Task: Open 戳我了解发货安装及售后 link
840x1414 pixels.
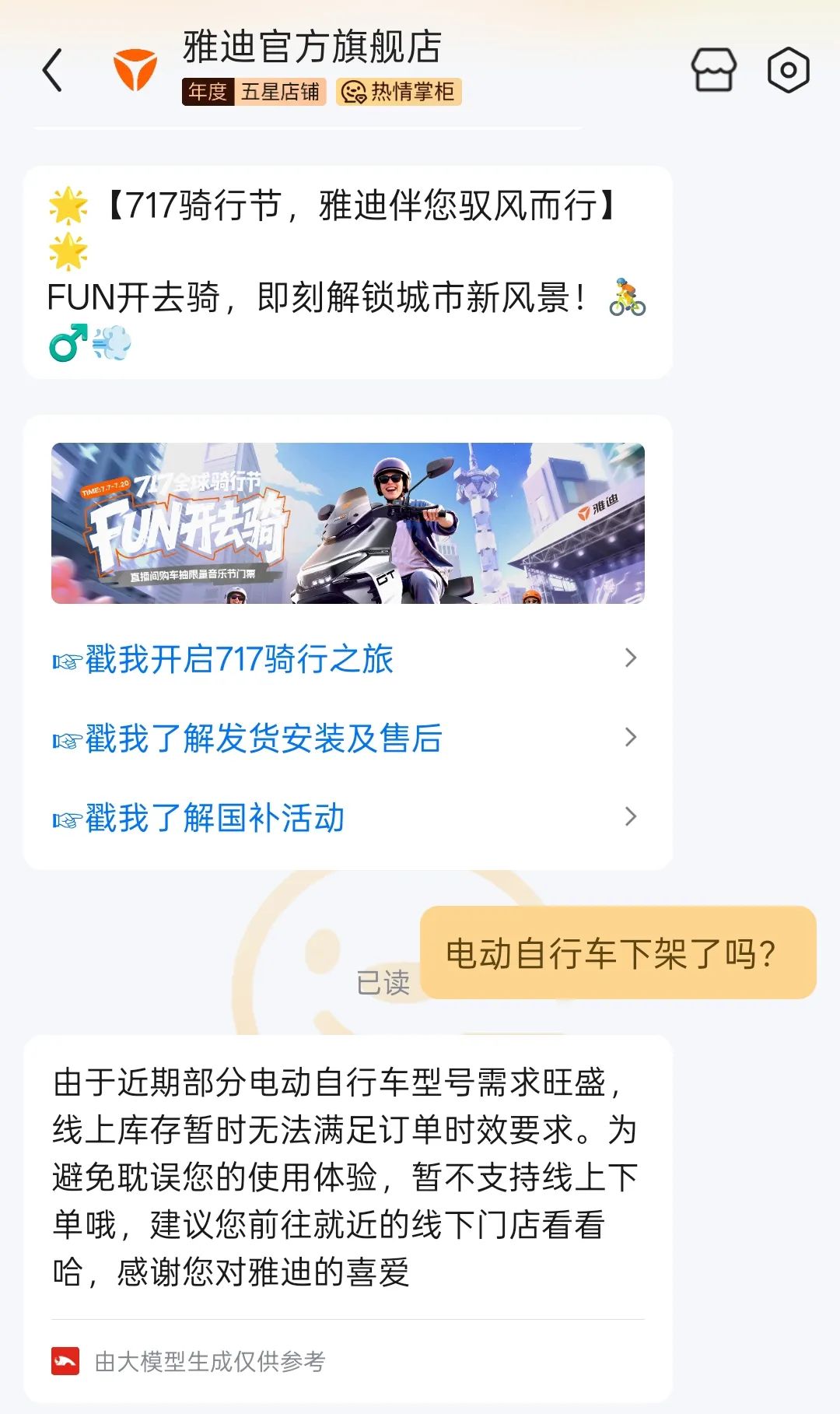Action: (346, 738)
